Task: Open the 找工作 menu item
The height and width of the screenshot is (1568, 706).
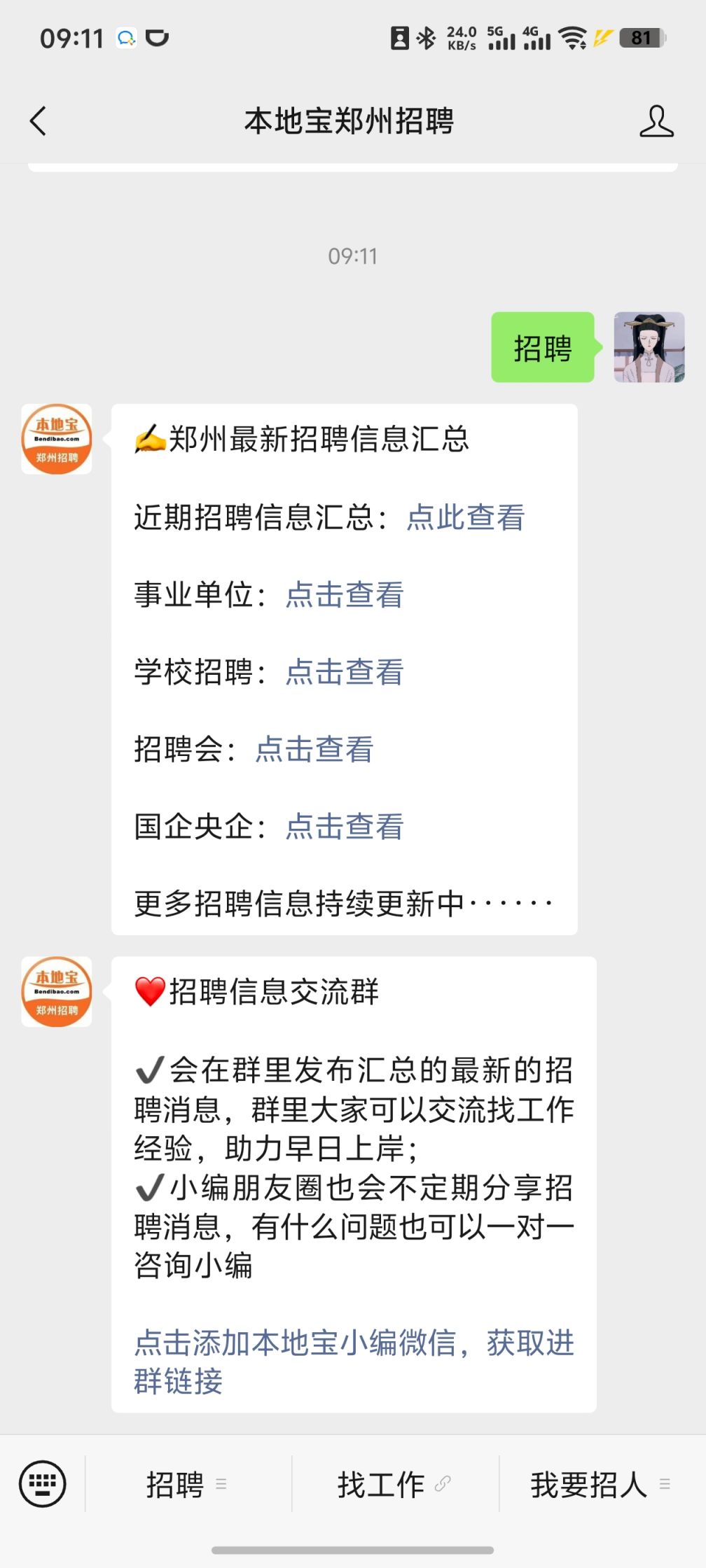Action: tap(394, 1484)
